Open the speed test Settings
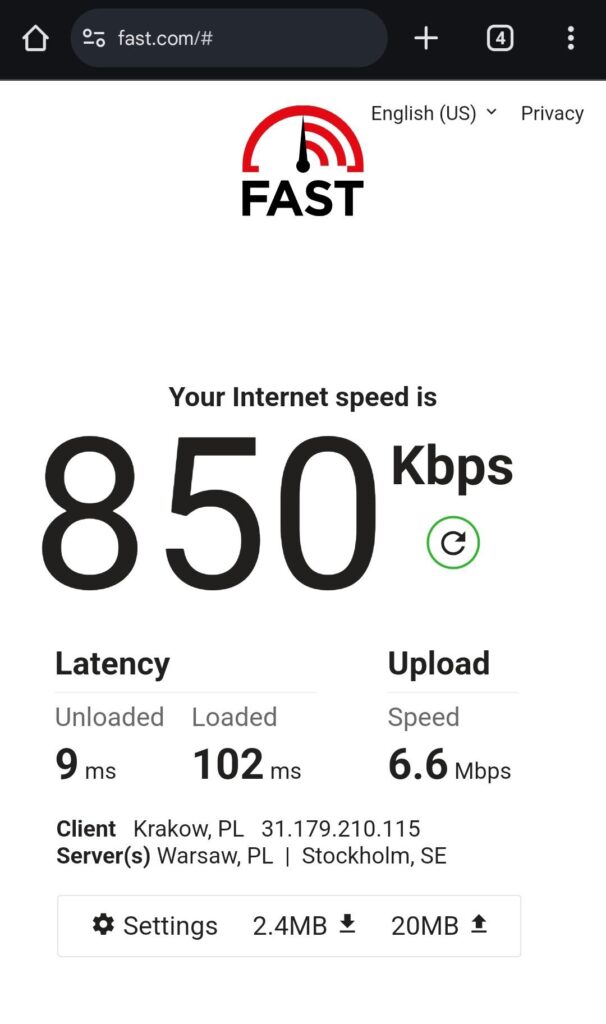Screen dimensions: 606x1024 point(155,926)
